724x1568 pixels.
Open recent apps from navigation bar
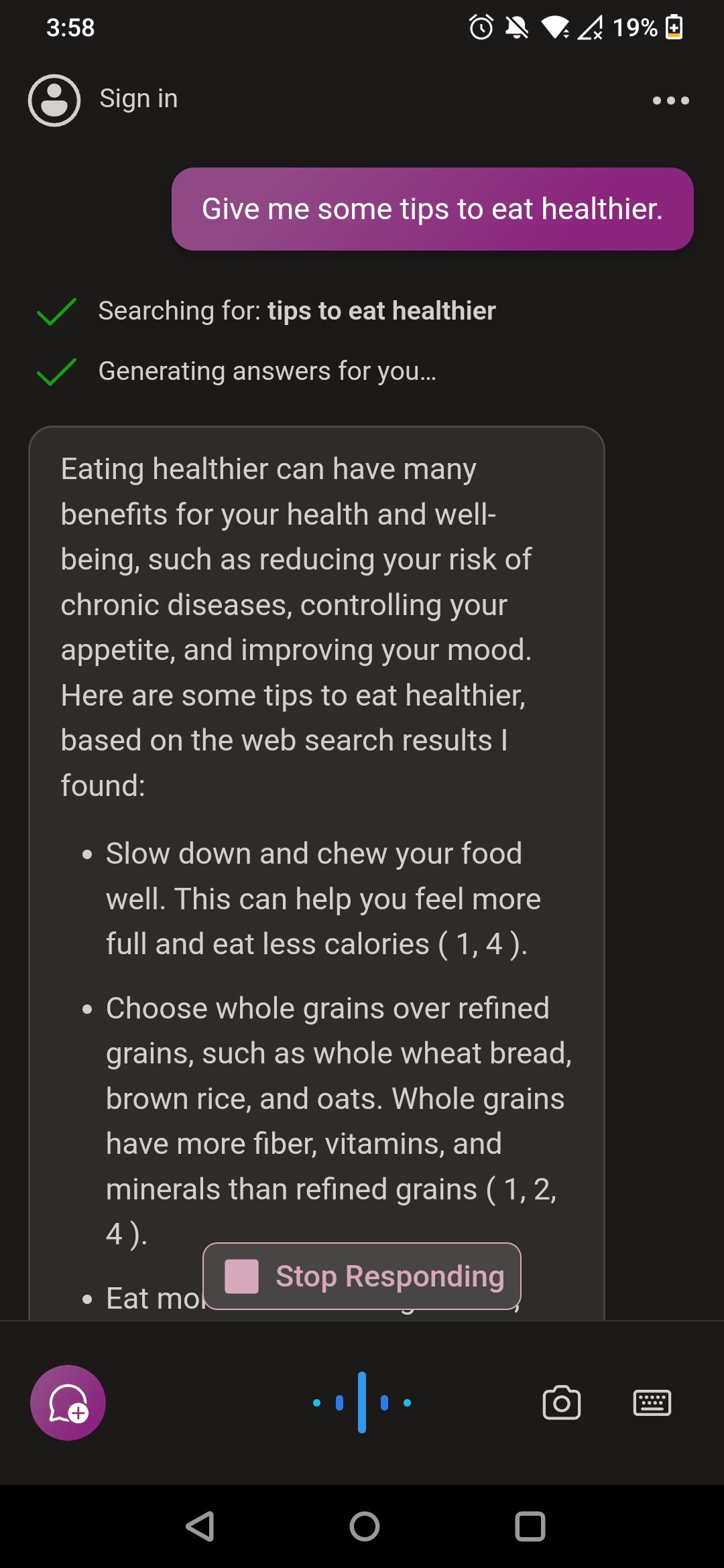(530, 1526)
